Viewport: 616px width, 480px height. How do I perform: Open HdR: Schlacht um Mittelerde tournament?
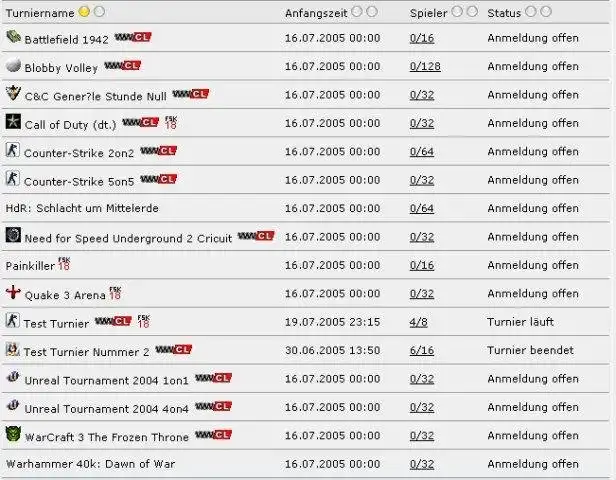coord(82,208)
